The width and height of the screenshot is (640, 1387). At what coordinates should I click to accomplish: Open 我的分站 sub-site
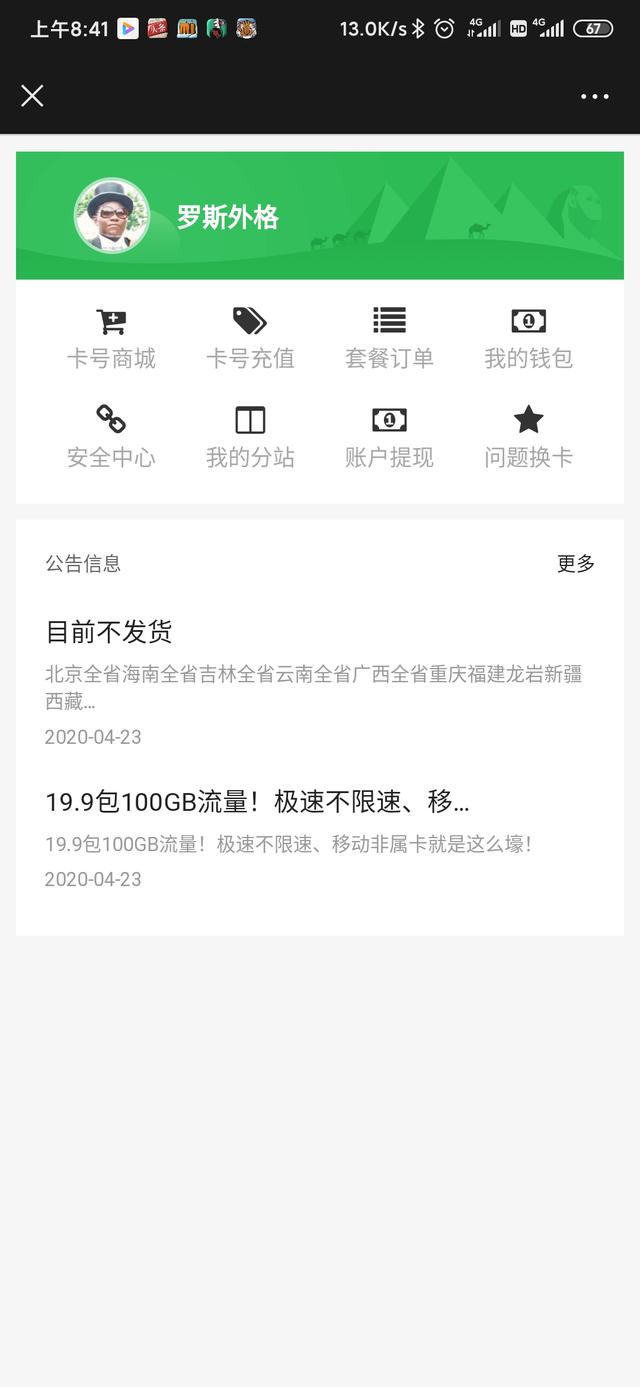(250, 437)
